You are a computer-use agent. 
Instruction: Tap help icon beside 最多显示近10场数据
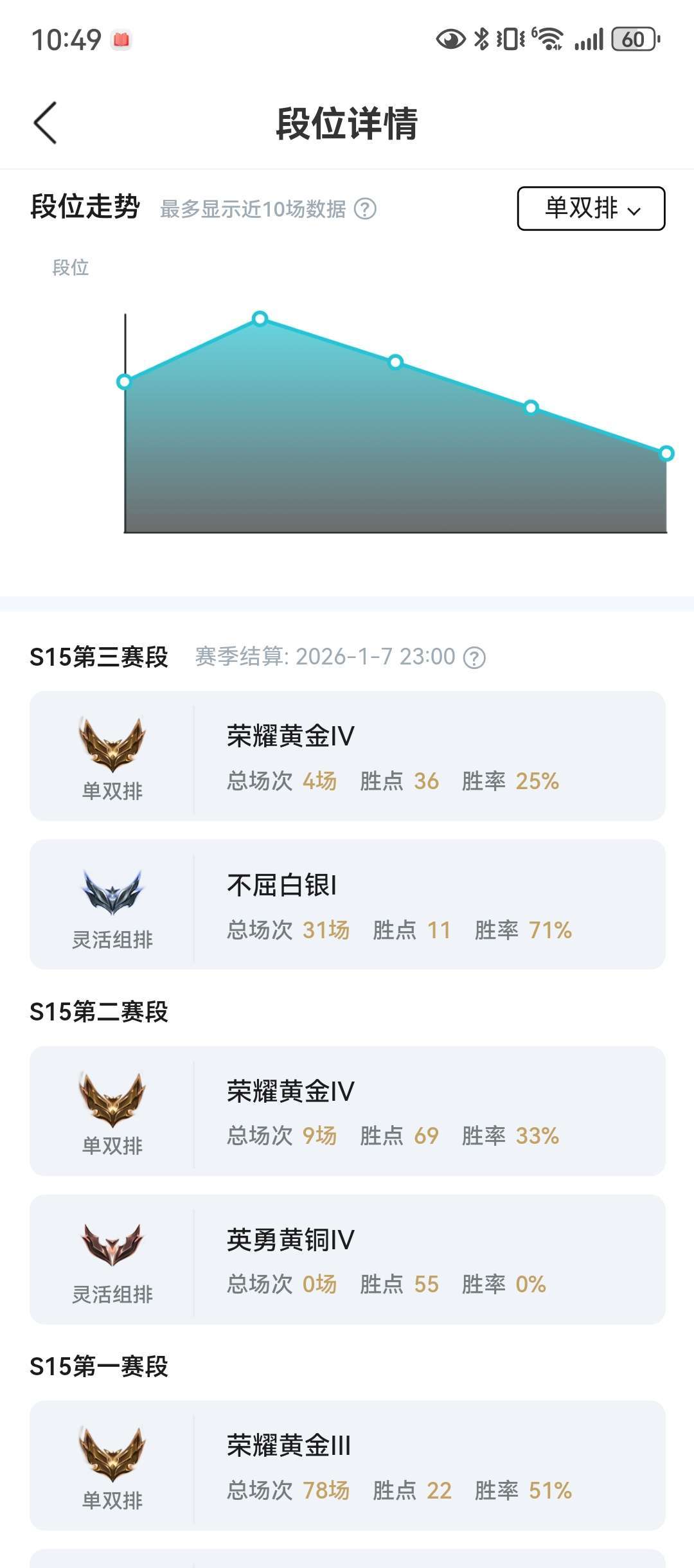(365, 209)
